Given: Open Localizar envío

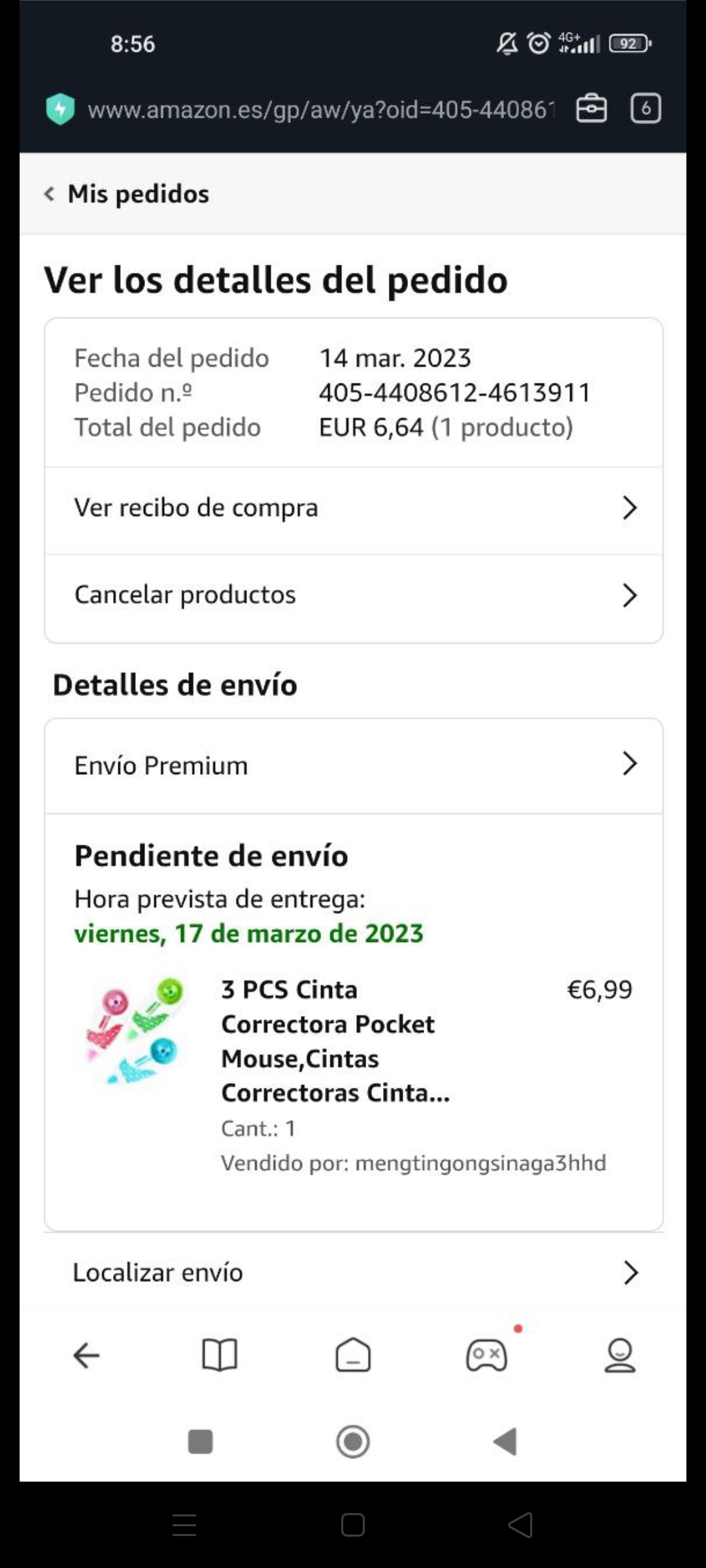Looking at the screenshot, I should (x=353, y=1273).
